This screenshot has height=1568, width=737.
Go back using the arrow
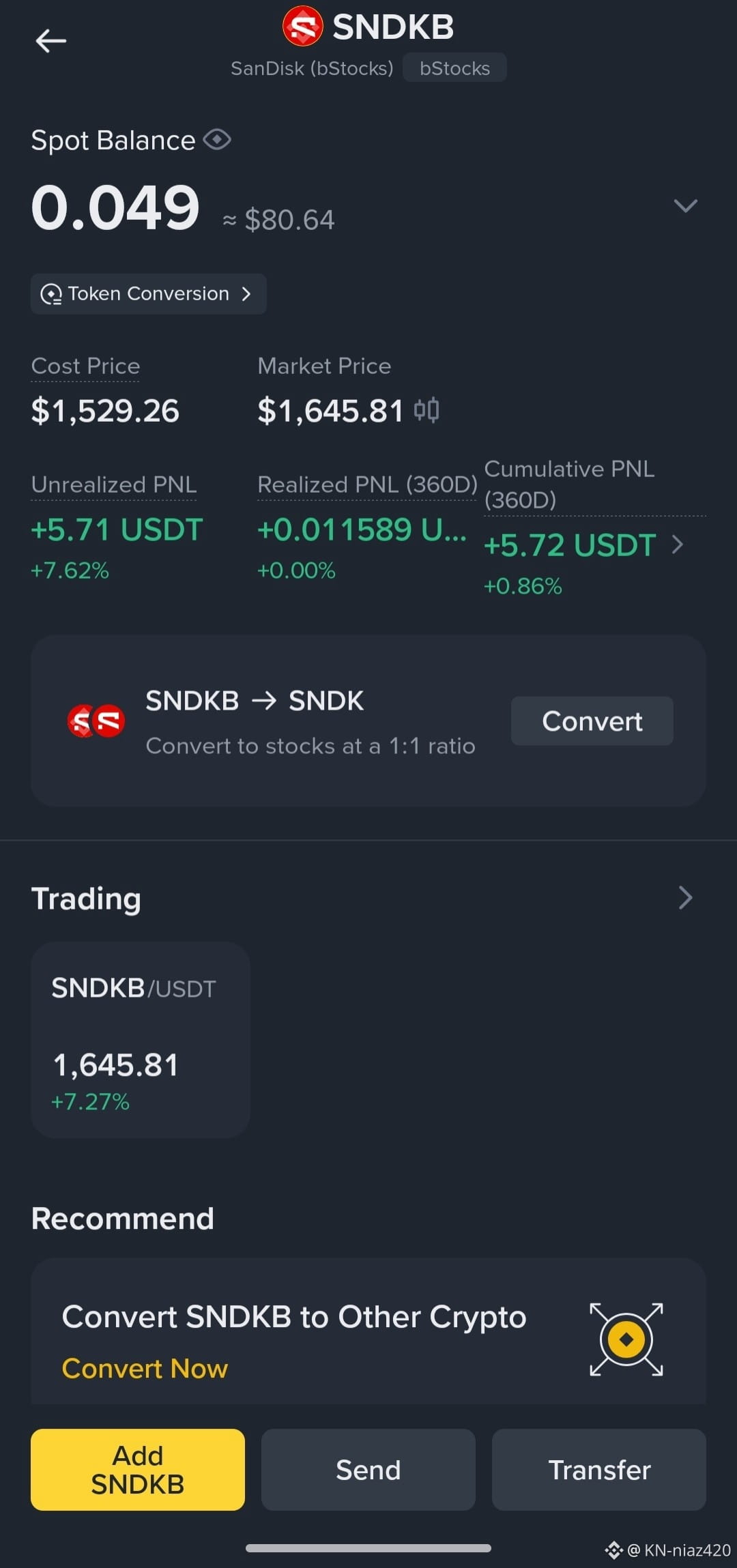pos(50,41)
